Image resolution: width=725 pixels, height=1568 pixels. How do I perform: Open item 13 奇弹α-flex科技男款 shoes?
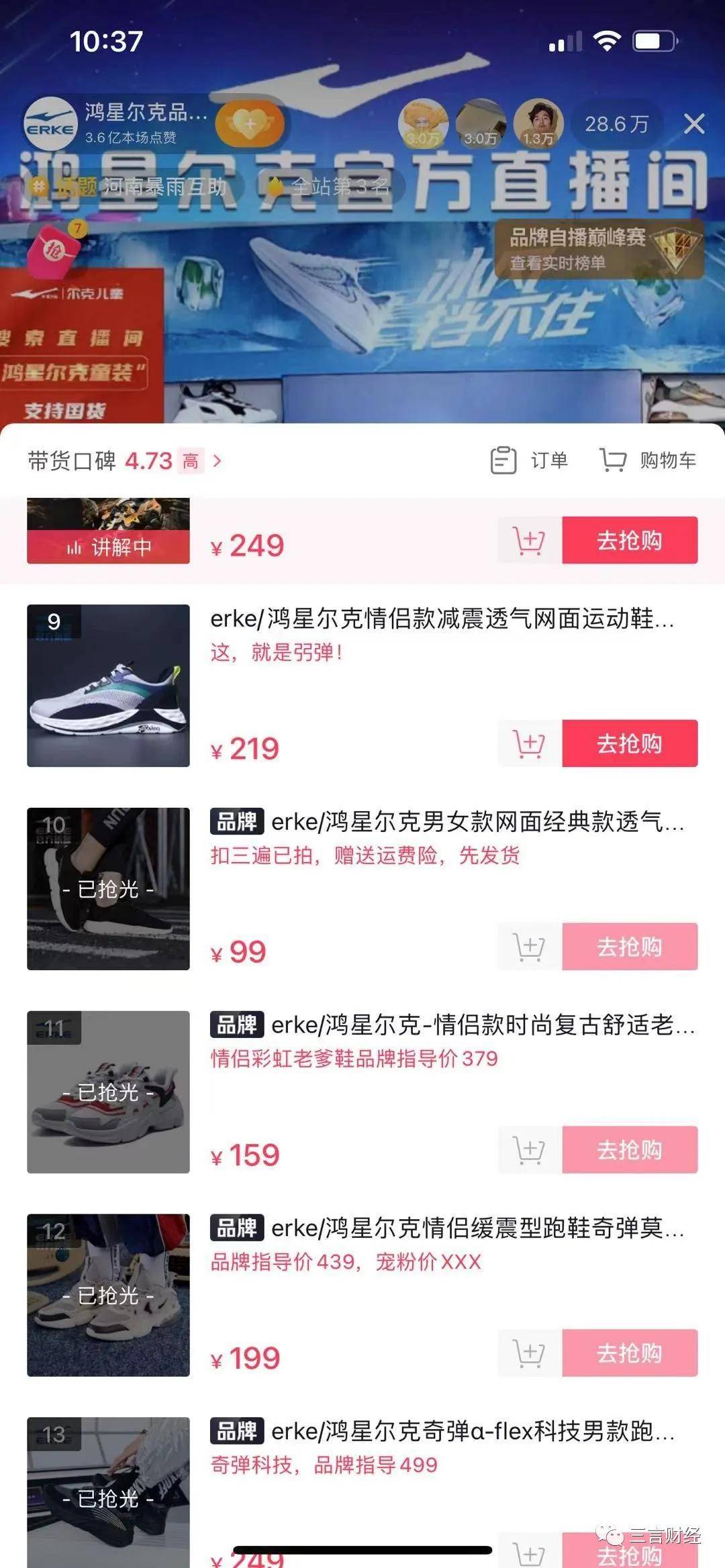pyautogui.click(x=443, y=1432)
